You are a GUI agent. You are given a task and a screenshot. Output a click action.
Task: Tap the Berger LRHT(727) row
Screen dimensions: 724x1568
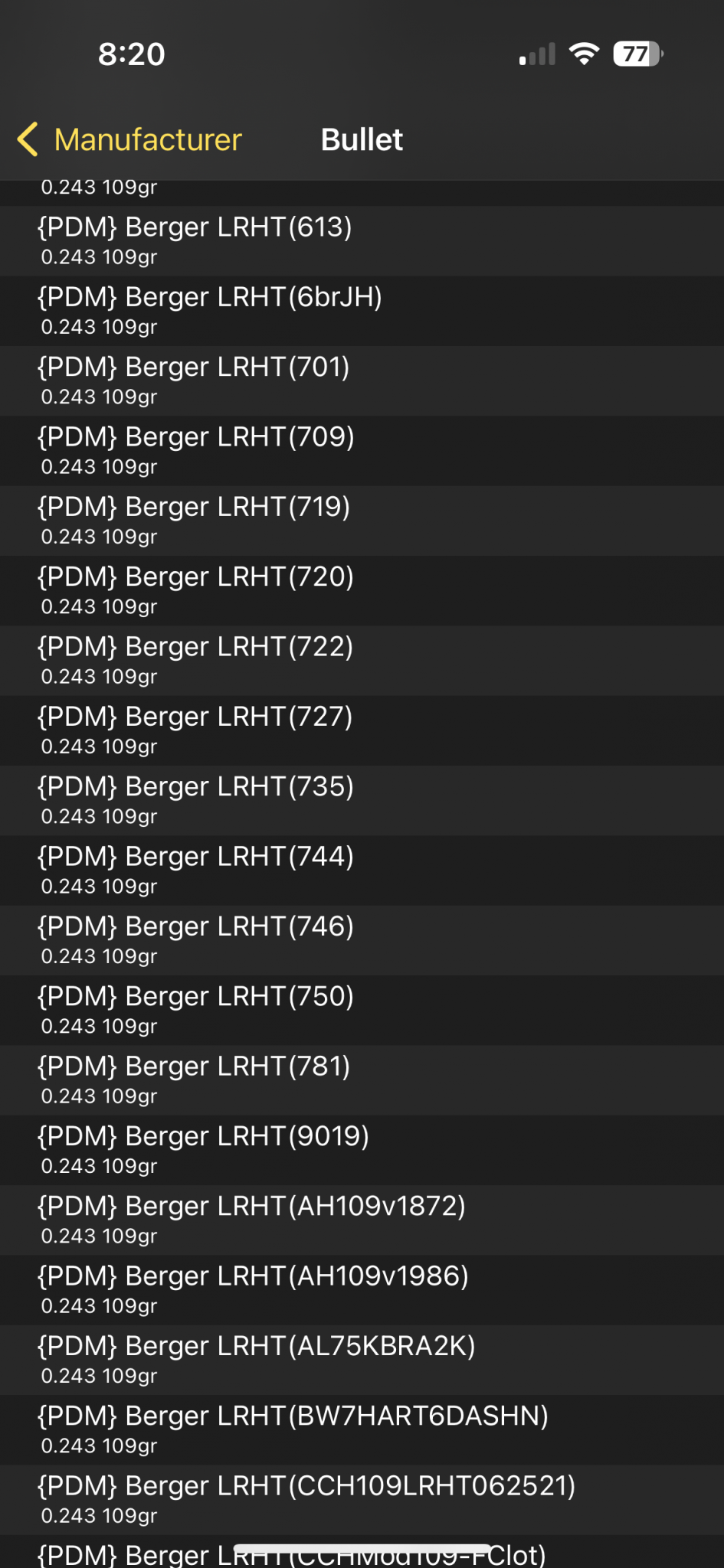coord(362,730)
